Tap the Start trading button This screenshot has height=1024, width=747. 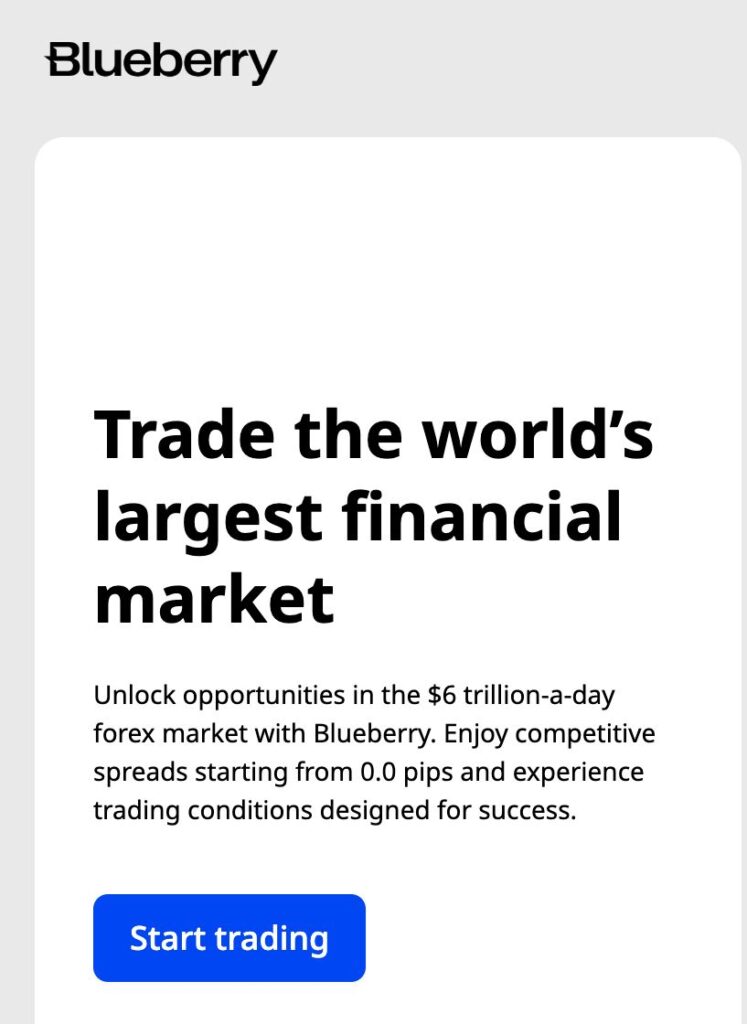point(229,938)
